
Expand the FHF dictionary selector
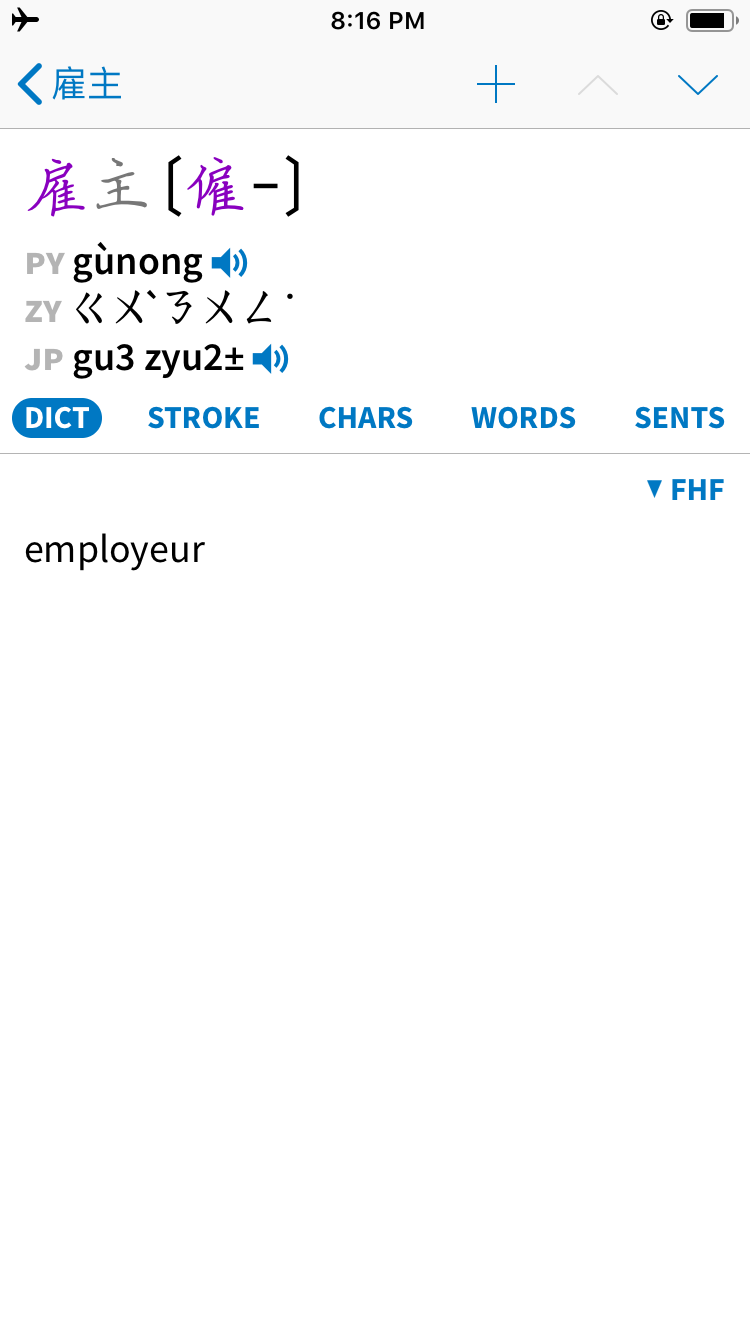[x=685, y=489]
